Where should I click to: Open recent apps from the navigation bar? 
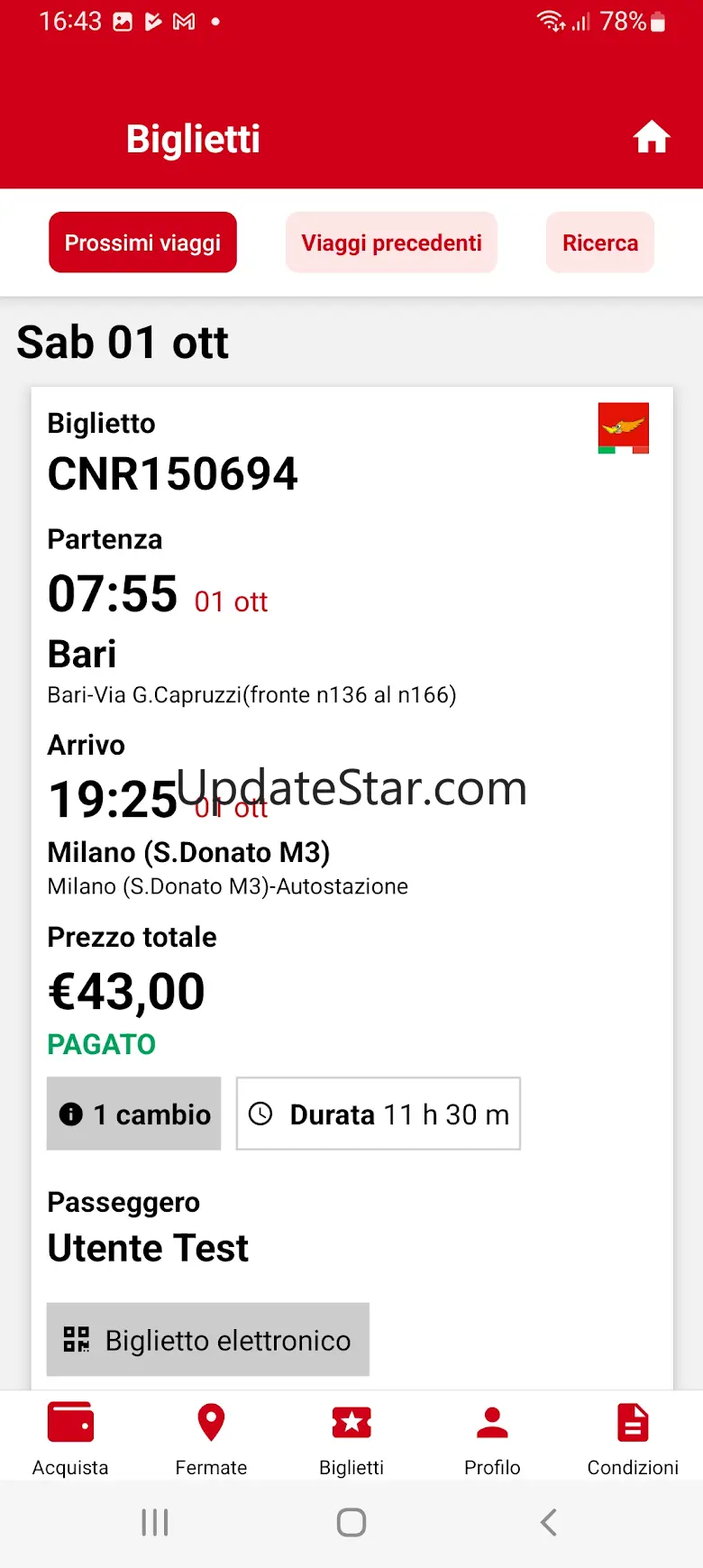pyautogui.click(x=155, y=1522)
